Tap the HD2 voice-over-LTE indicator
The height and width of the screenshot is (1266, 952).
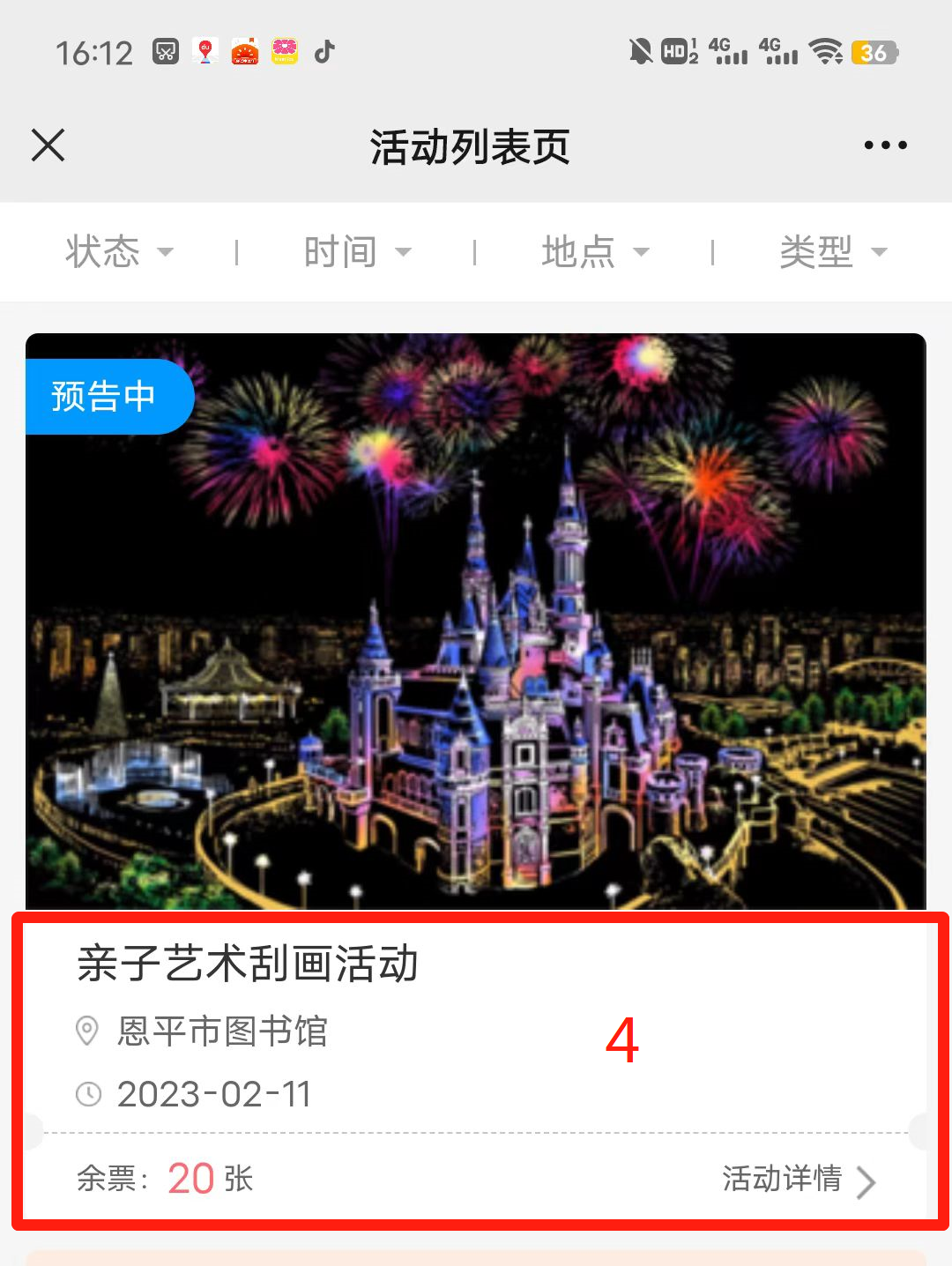pos(680,53)
